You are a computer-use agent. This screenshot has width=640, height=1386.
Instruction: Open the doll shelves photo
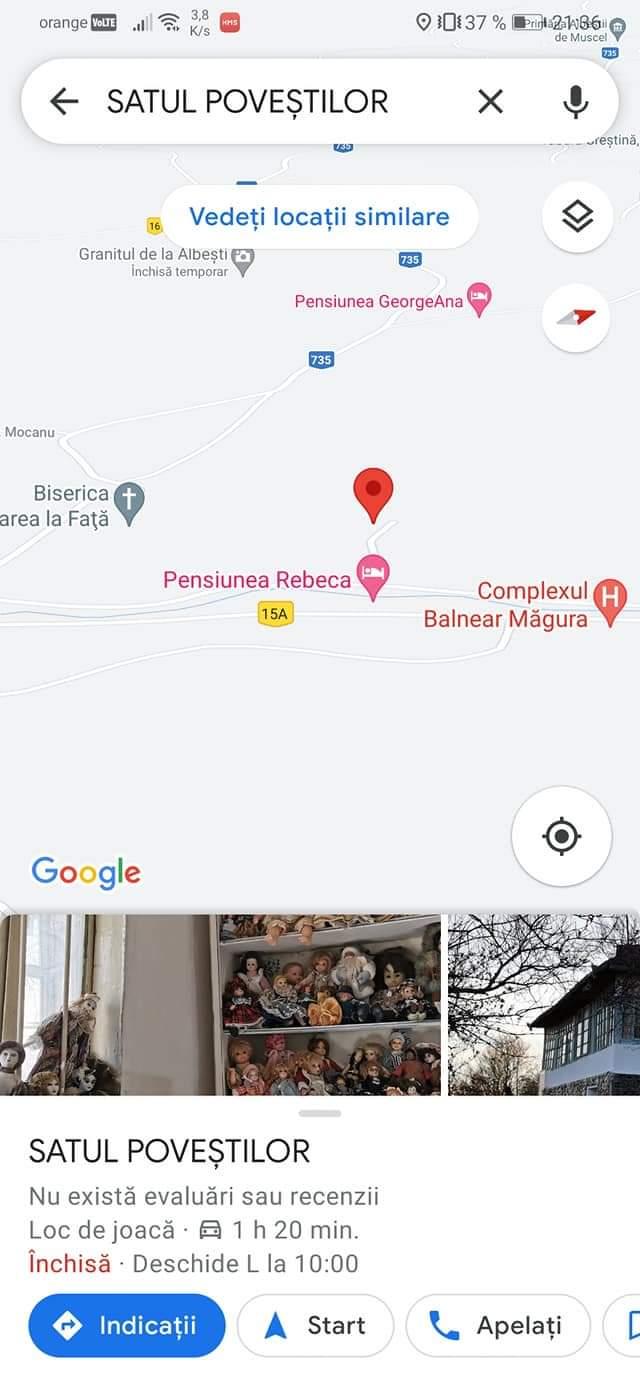tap(330, 1005)
